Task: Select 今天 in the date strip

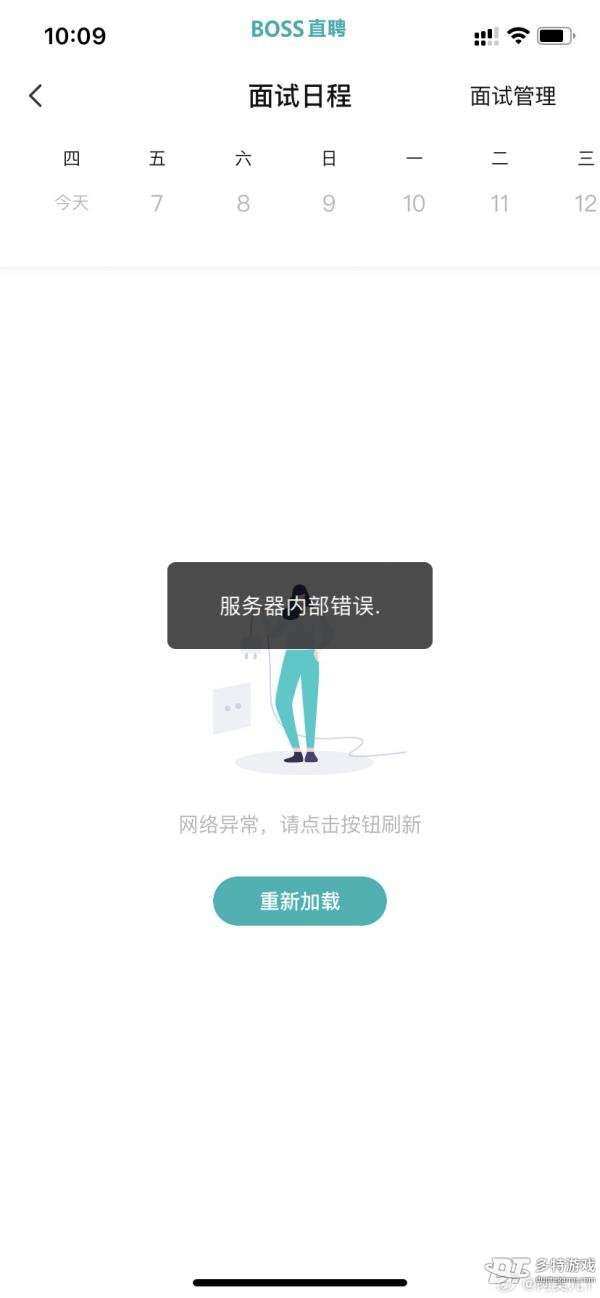Action: [x=71, y=203]
